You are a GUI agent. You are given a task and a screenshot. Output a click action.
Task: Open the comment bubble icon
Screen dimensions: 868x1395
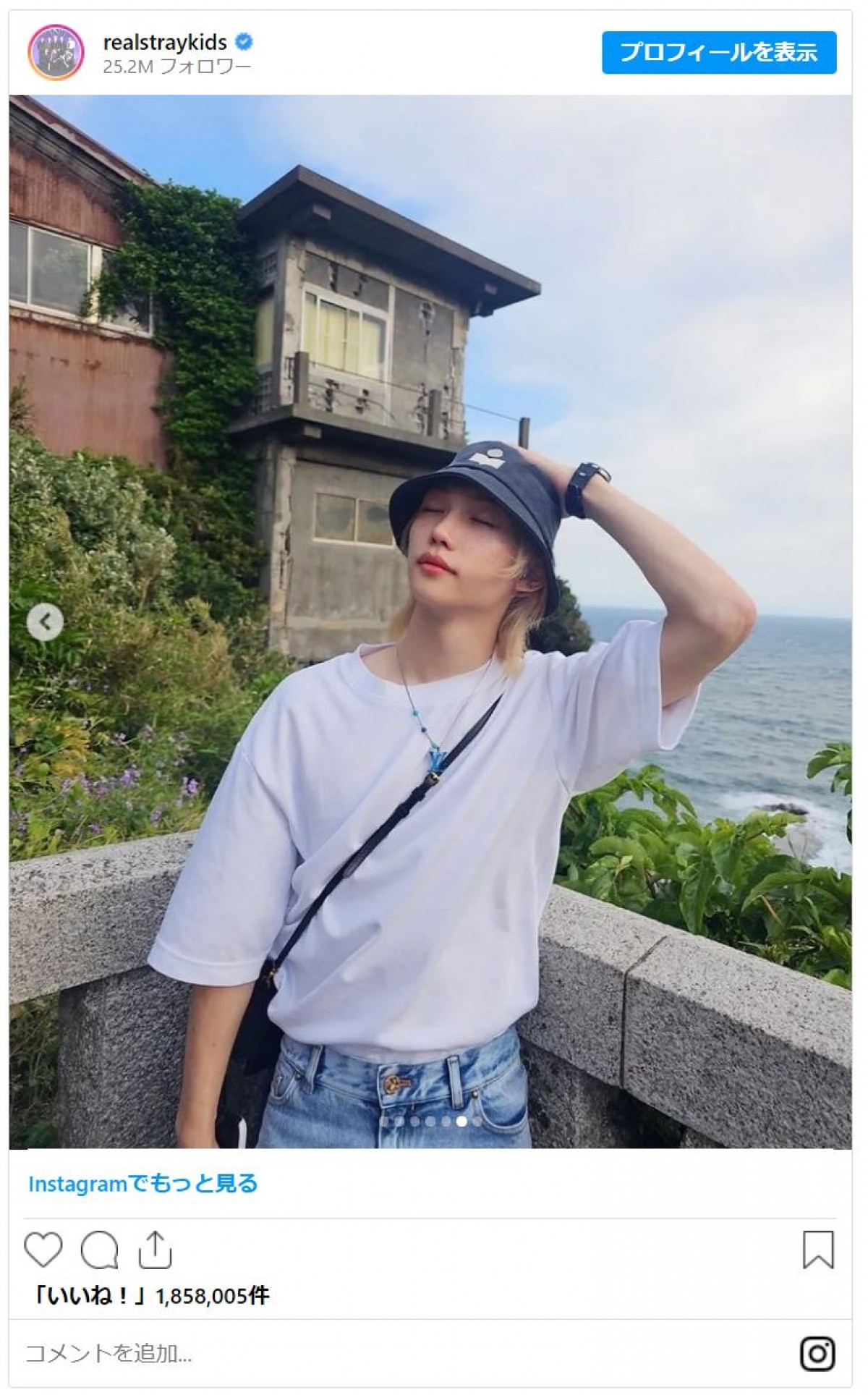point(99,1250)
